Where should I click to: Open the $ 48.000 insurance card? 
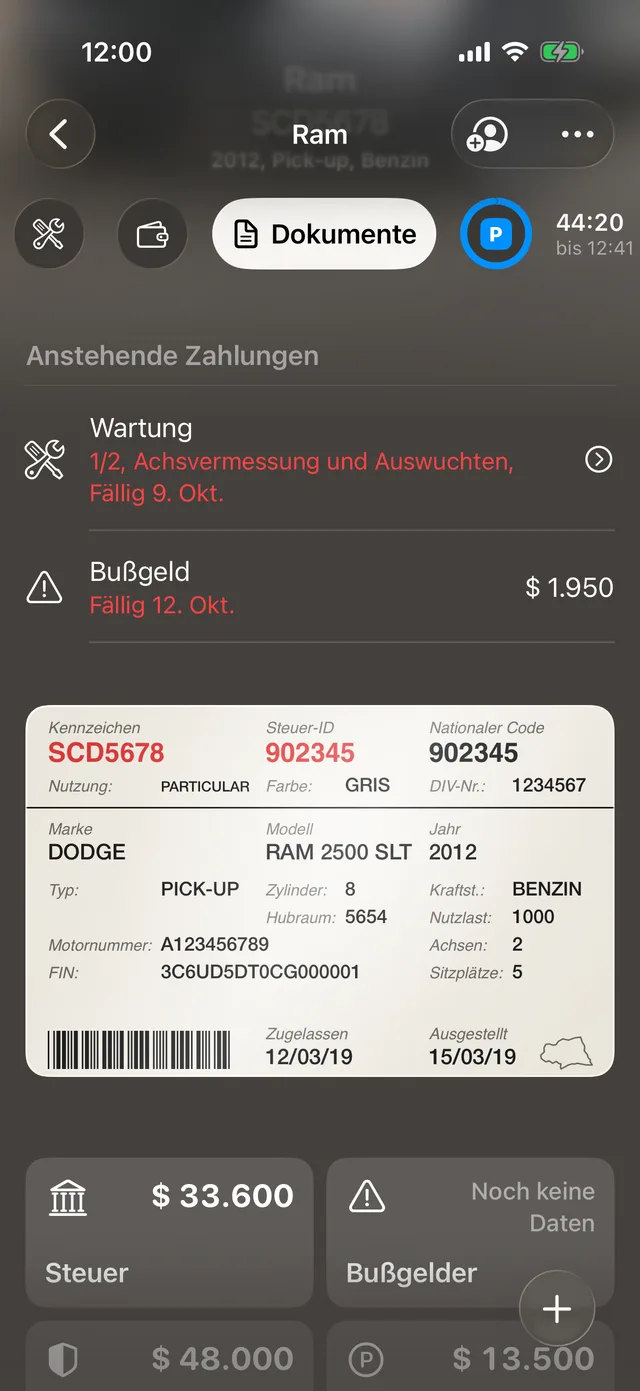tap(169, 1356)
